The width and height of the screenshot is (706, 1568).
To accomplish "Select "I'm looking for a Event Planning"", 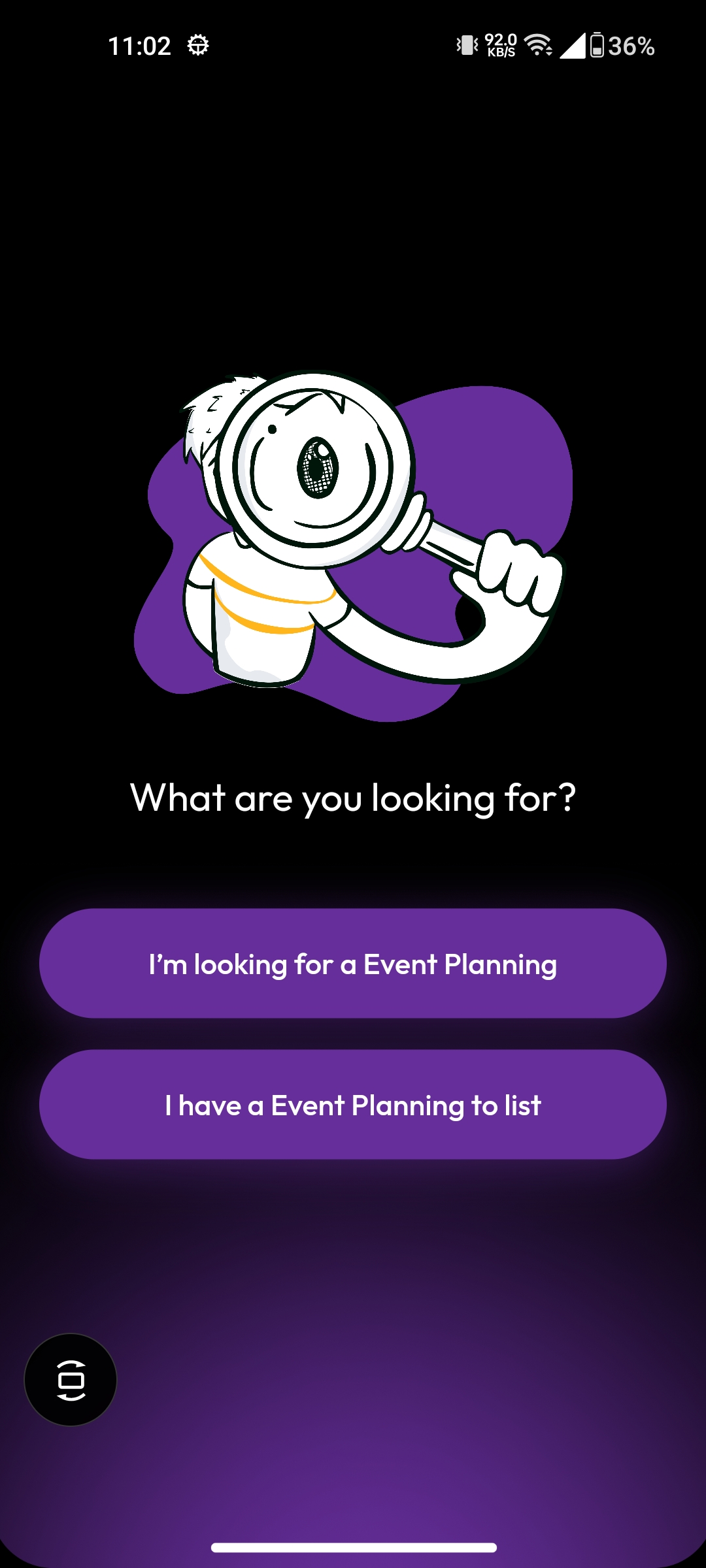I will (353, 963).
